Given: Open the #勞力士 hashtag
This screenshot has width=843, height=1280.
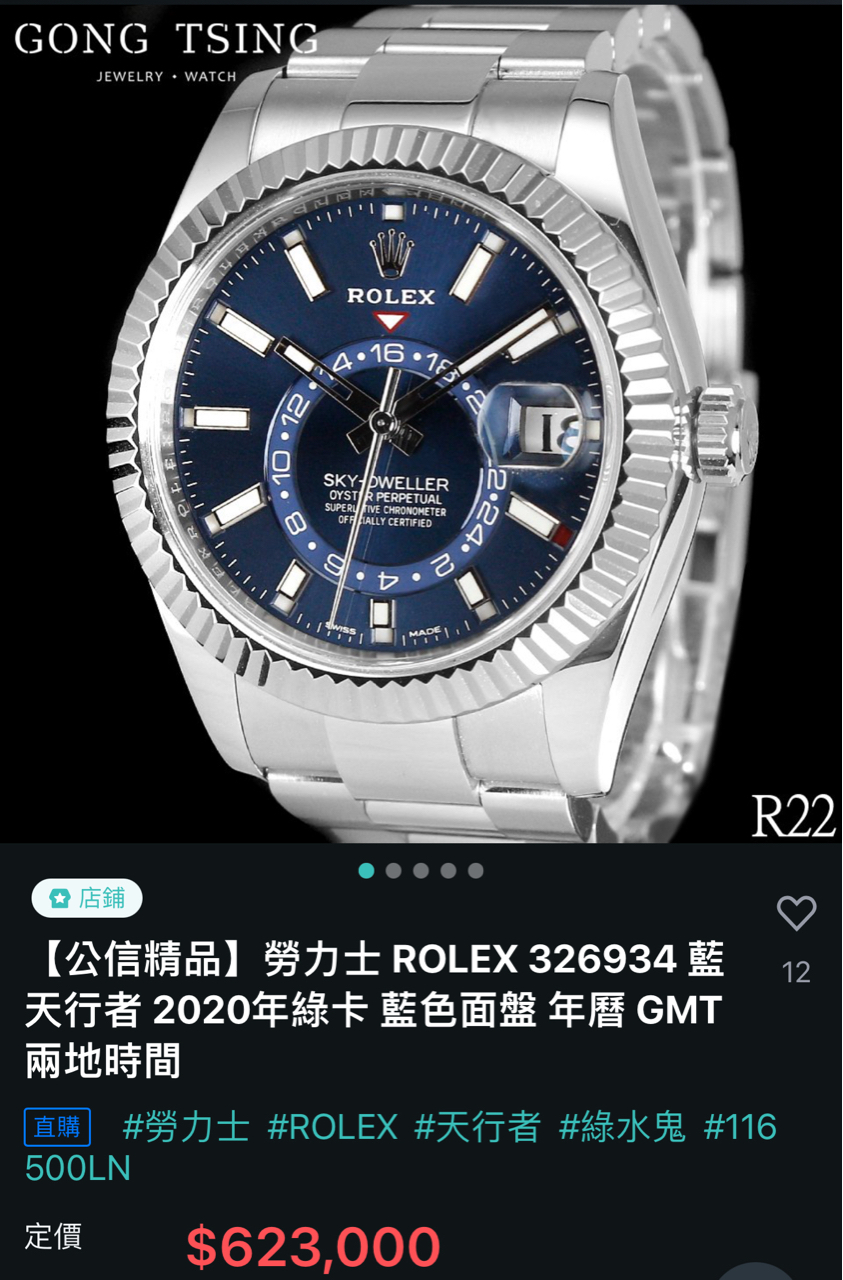Looking at the screenshot, I should coord(186,1127).
